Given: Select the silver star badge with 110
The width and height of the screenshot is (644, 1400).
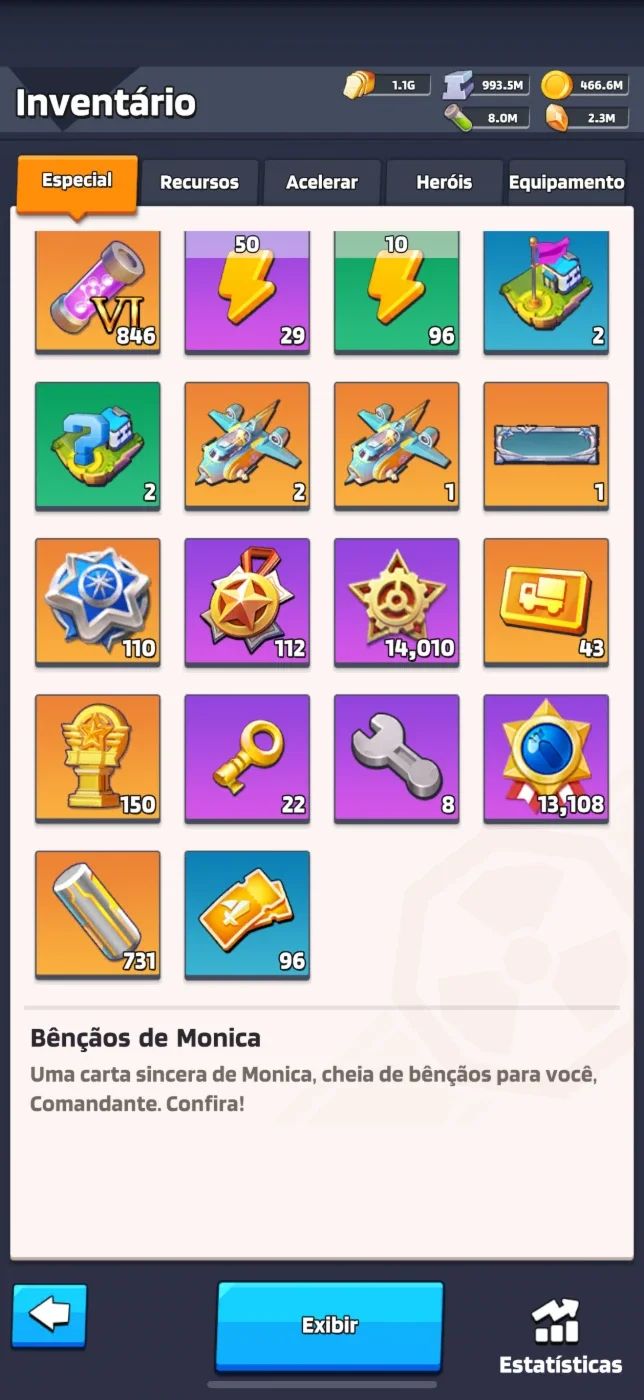Looking at the screenshot, I should (x=98, y=602).
